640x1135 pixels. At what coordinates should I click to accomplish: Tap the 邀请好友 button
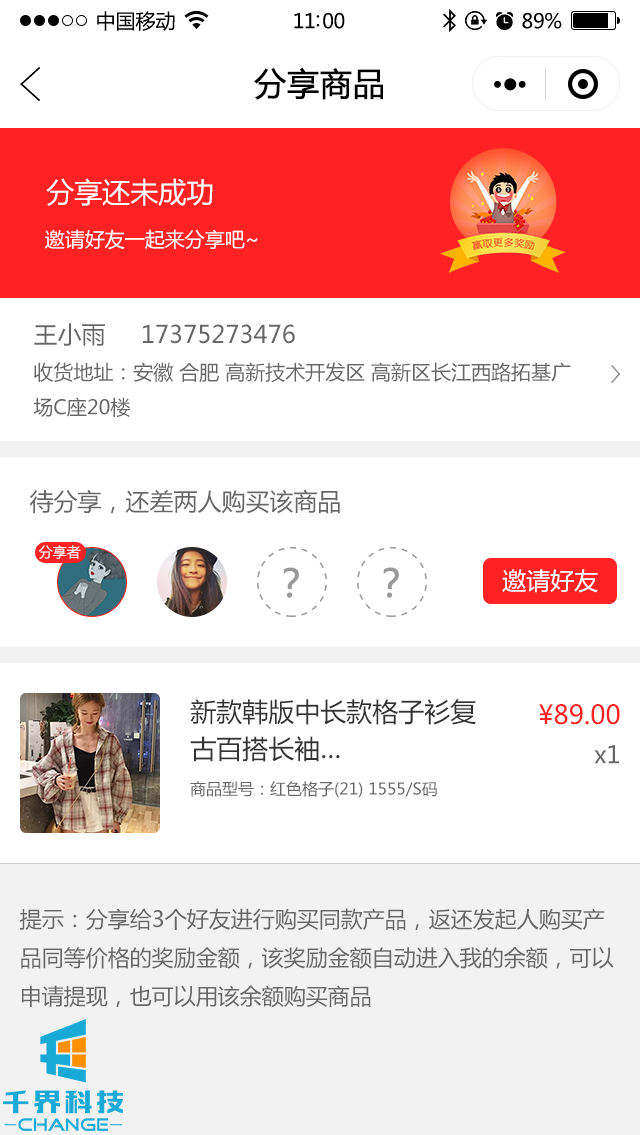coord(549,581)
